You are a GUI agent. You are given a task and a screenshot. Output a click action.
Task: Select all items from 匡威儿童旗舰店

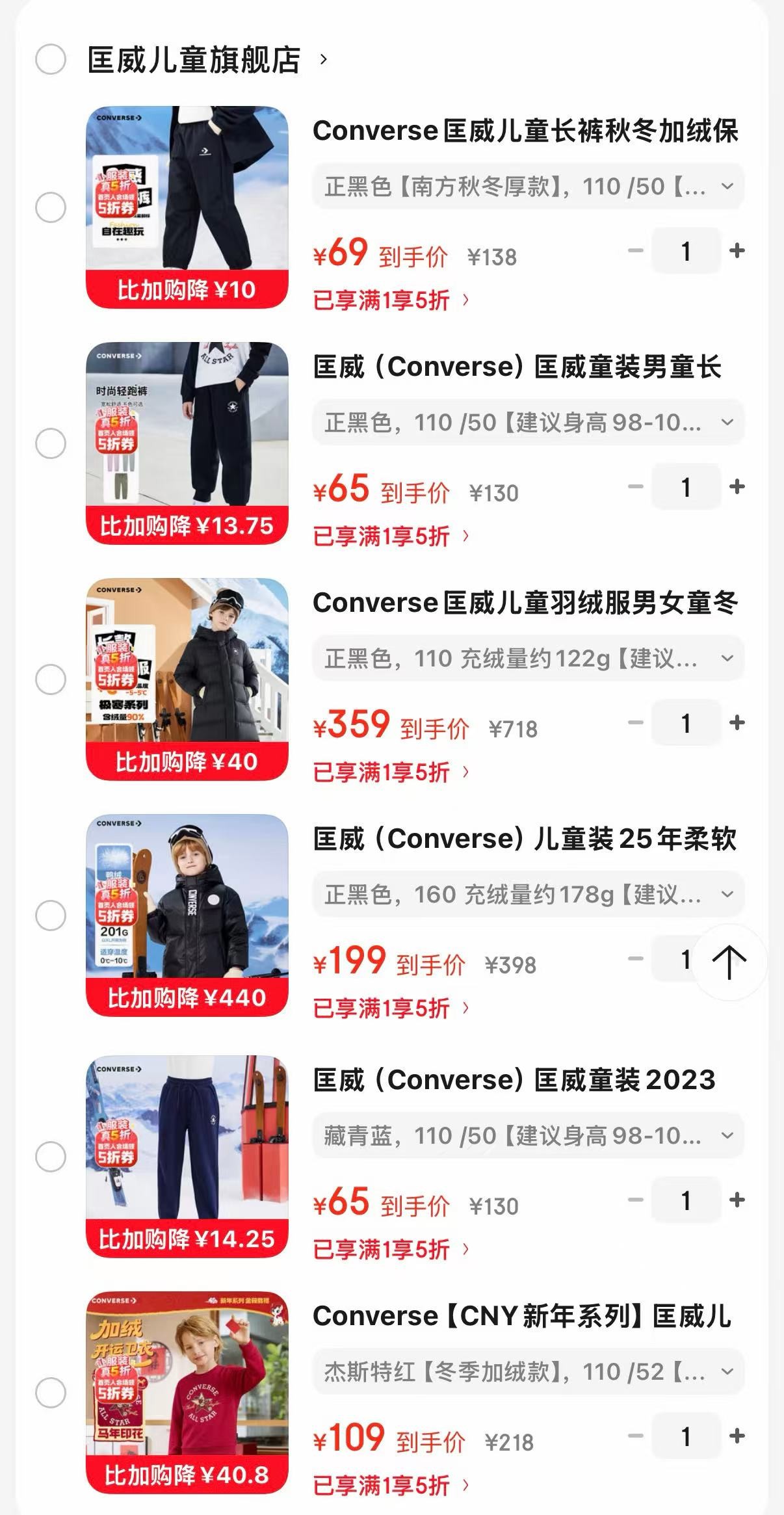tap(51, 60)
